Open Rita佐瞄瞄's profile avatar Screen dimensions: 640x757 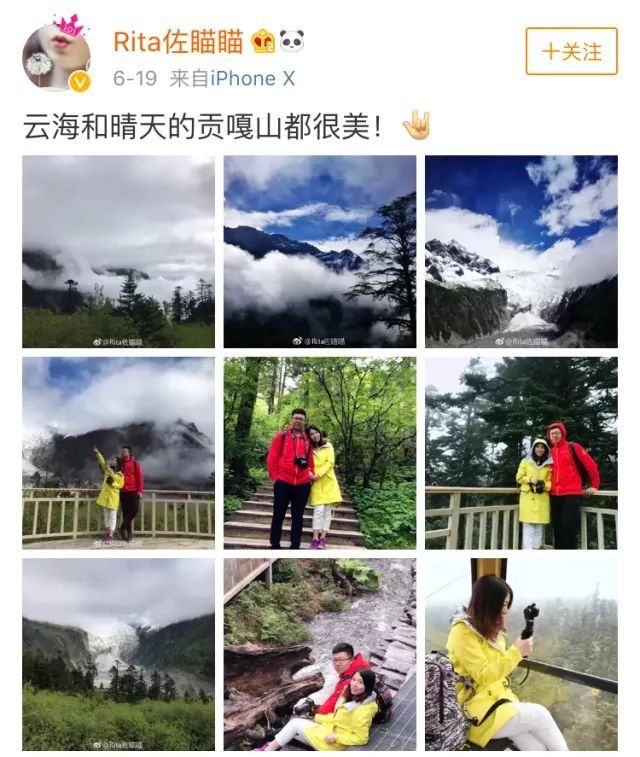pos(56,56)
